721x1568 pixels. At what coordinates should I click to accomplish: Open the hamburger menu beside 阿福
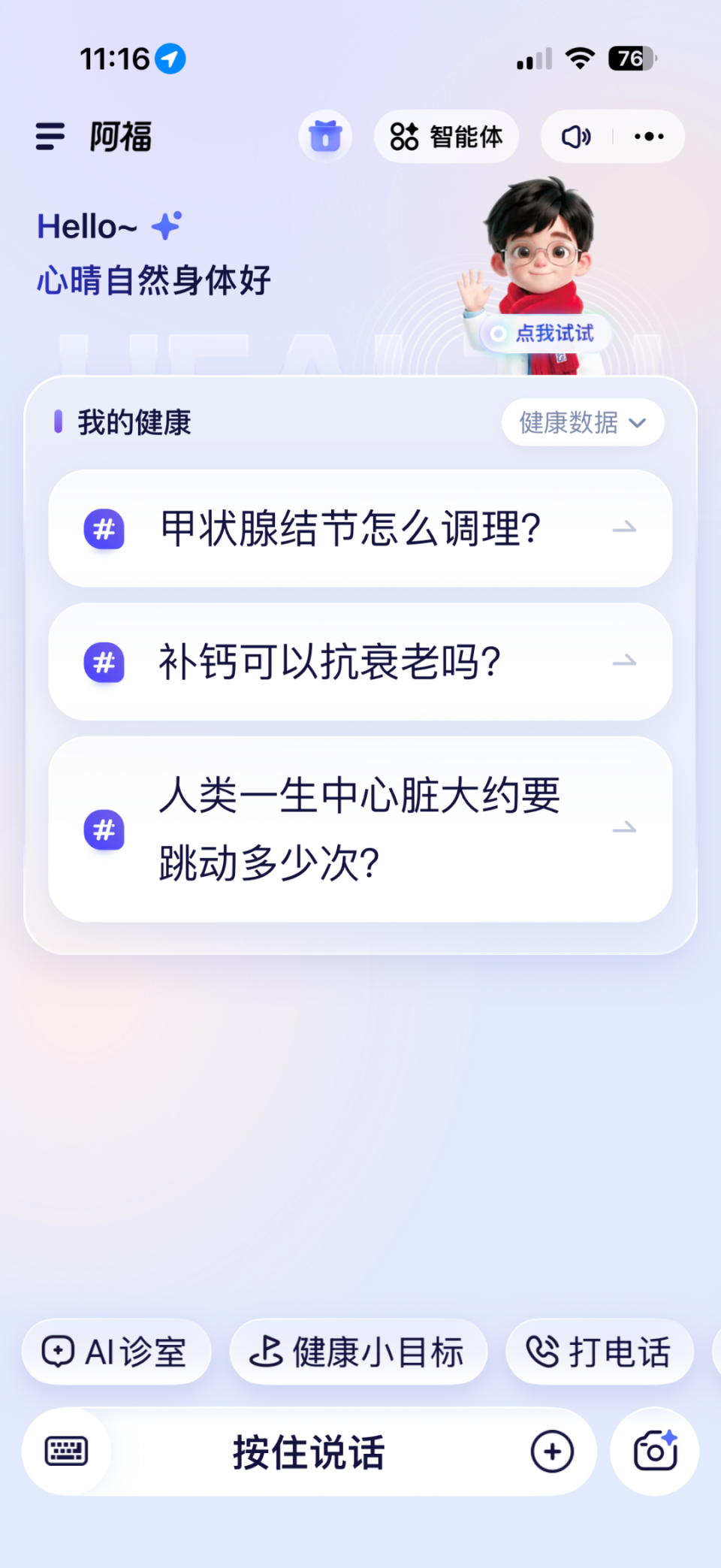pos(50,137)
